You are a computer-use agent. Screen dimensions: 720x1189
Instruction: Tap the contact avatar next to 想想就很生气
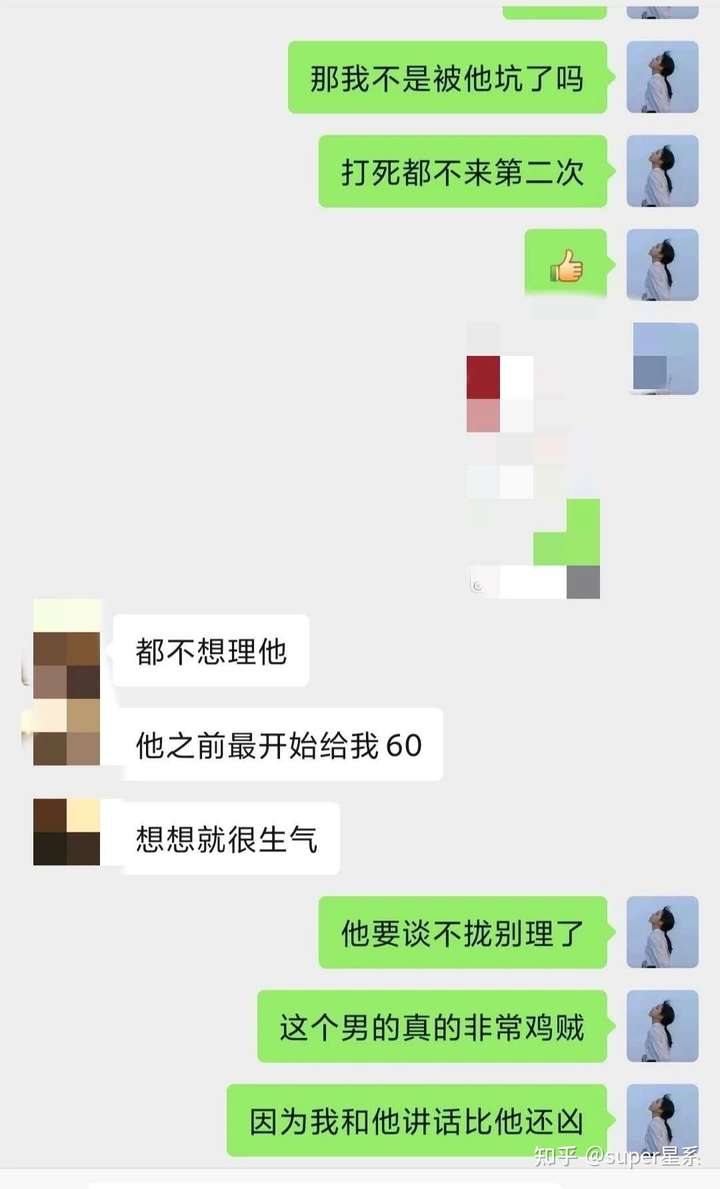pos(67,832)
